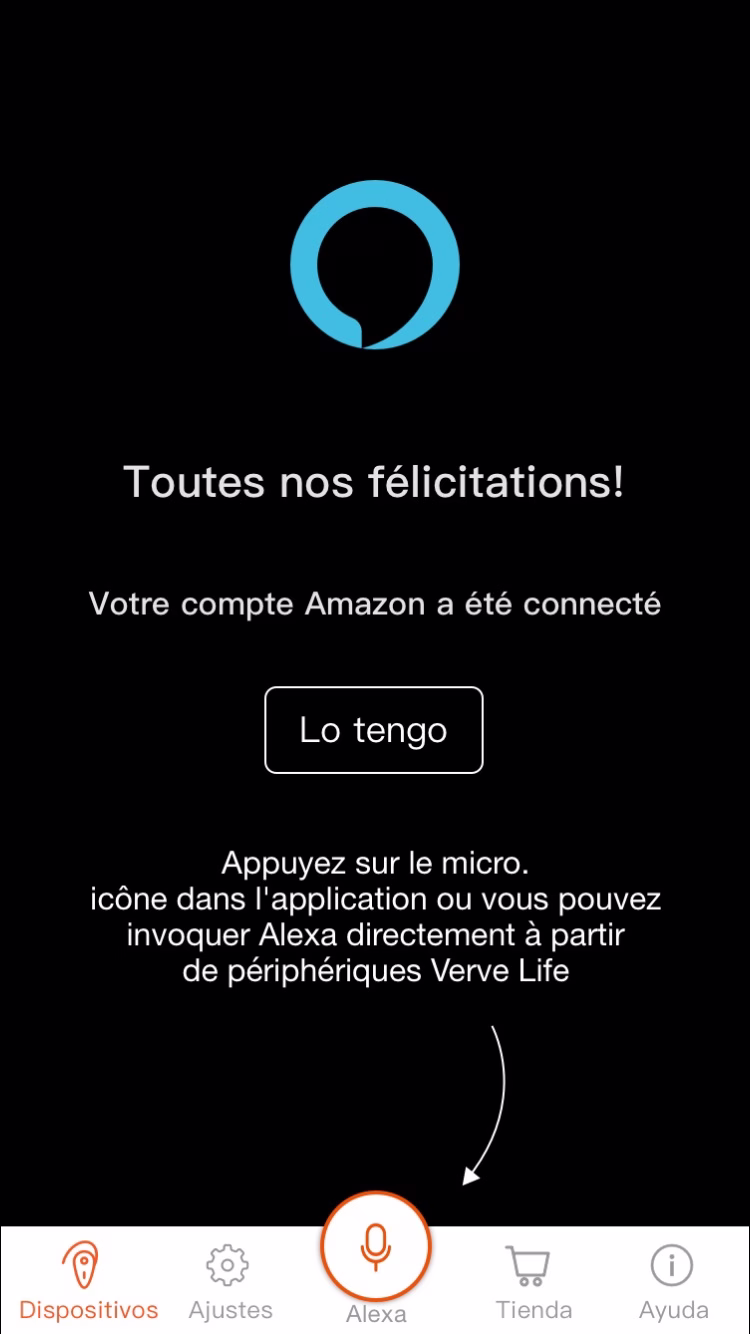The image size is (750, 1334).
Task: Go to the Tienda tab
Action: click(534, 1281)
